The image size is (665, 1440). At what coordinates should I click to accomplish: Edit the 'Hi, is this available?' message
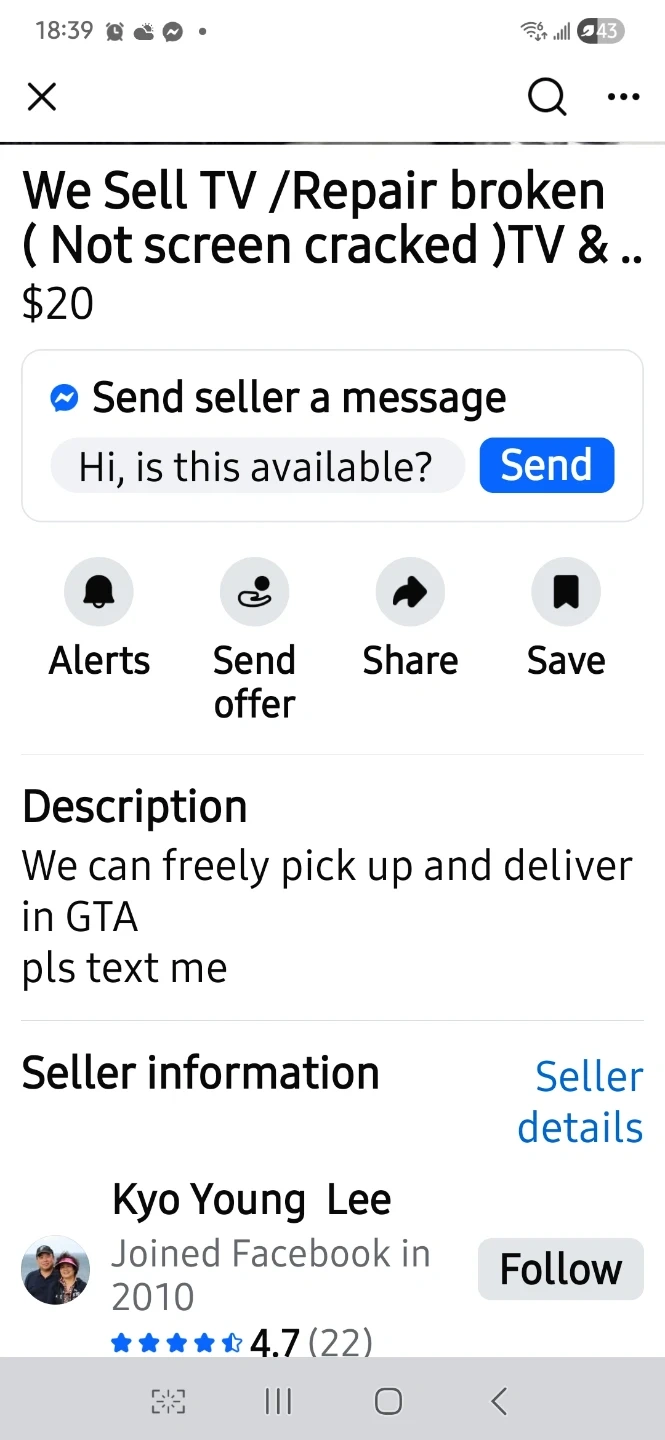pyautogui.click(x=257, y=466)
